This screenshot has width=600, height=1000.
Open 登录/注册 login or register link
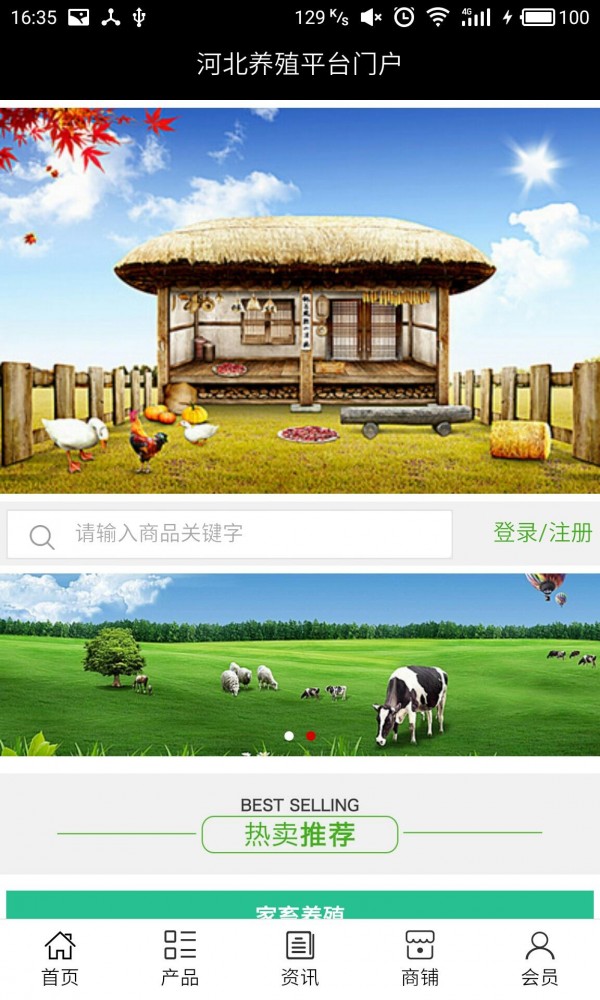coord(542,533)
